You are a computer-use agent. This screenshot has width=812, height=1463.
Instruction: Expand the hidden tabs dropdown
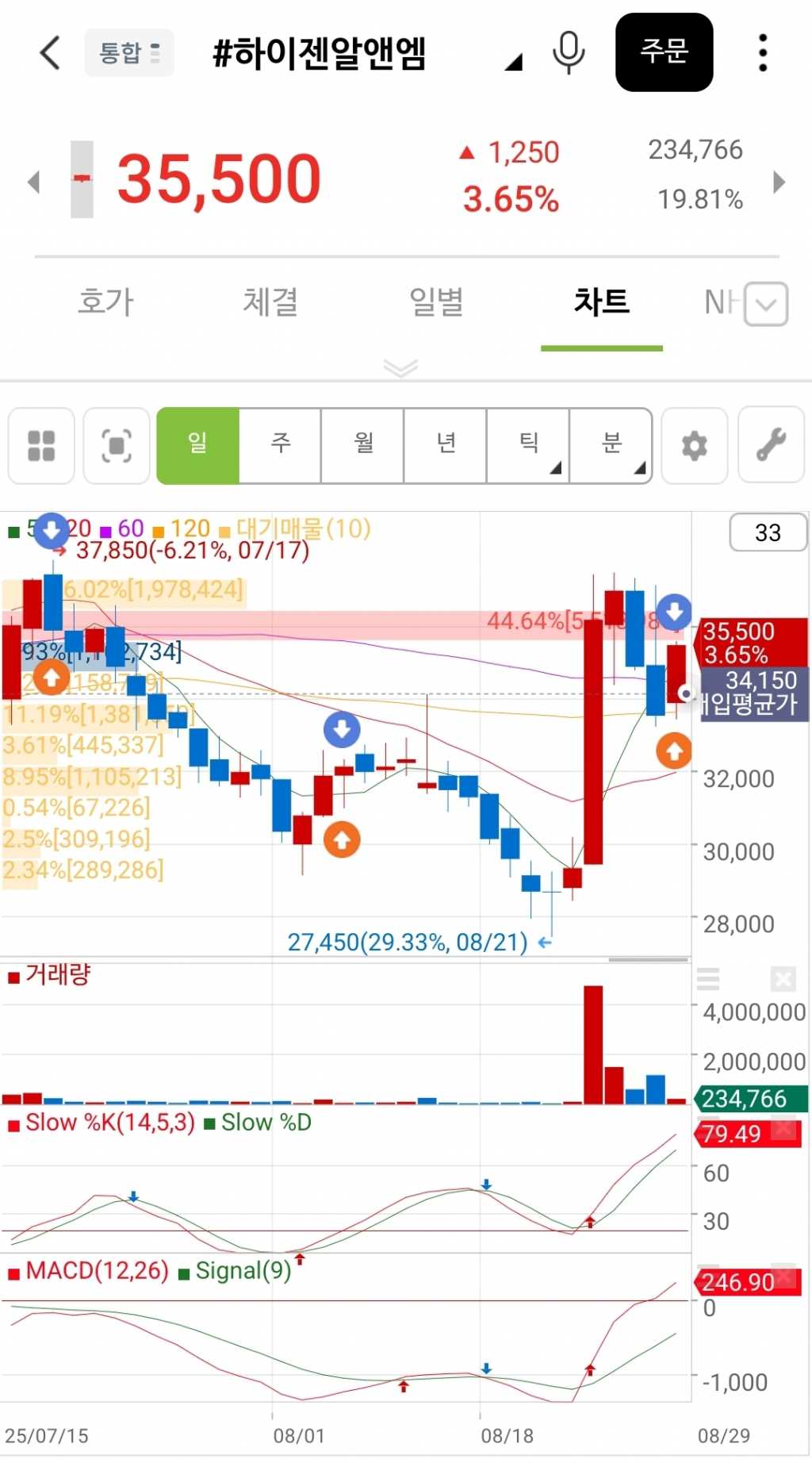[x=766, y=304]
